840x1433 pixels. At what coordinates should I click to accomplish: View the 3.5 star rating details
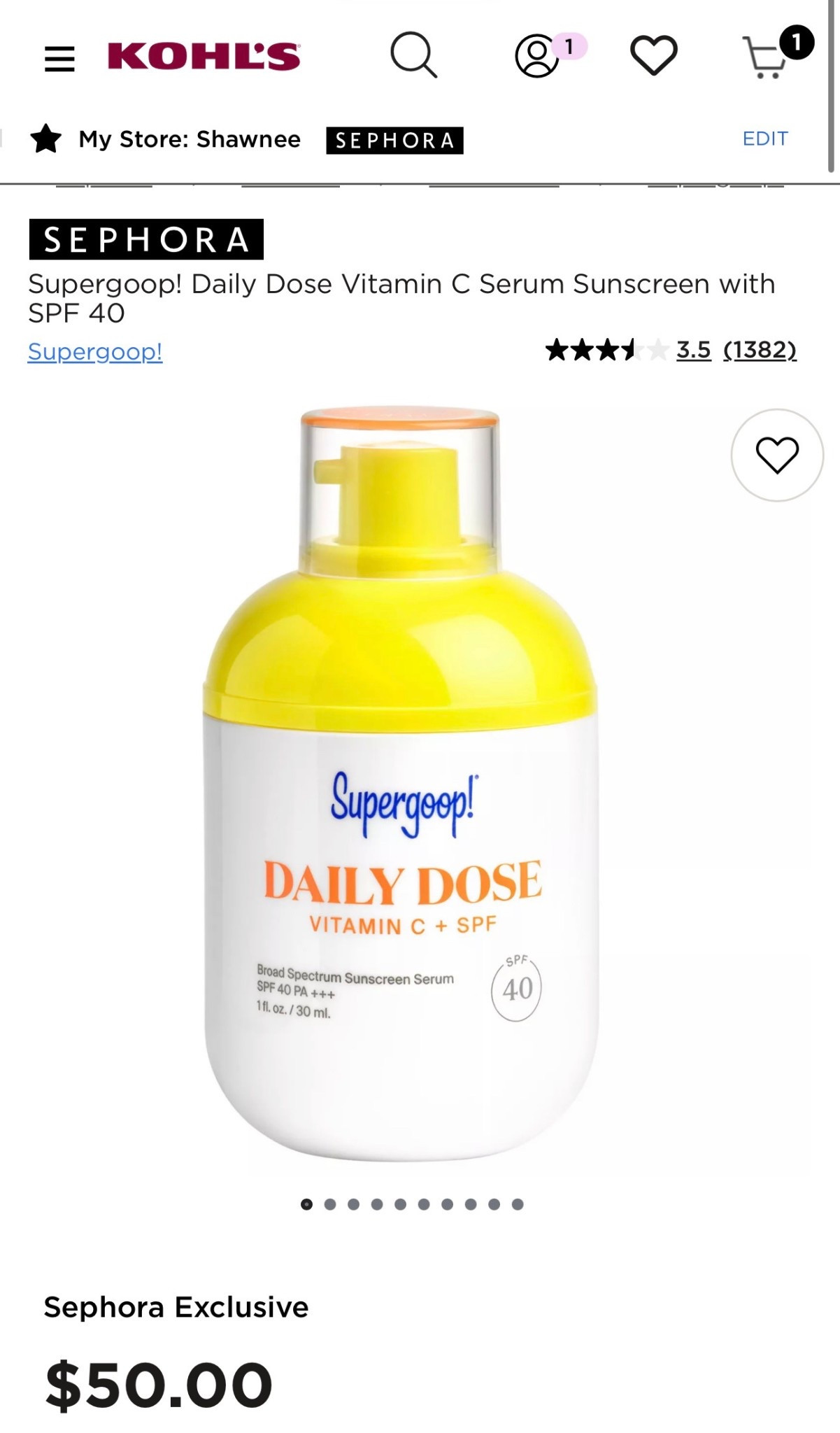pyautogui.click(x=693, y=349)
